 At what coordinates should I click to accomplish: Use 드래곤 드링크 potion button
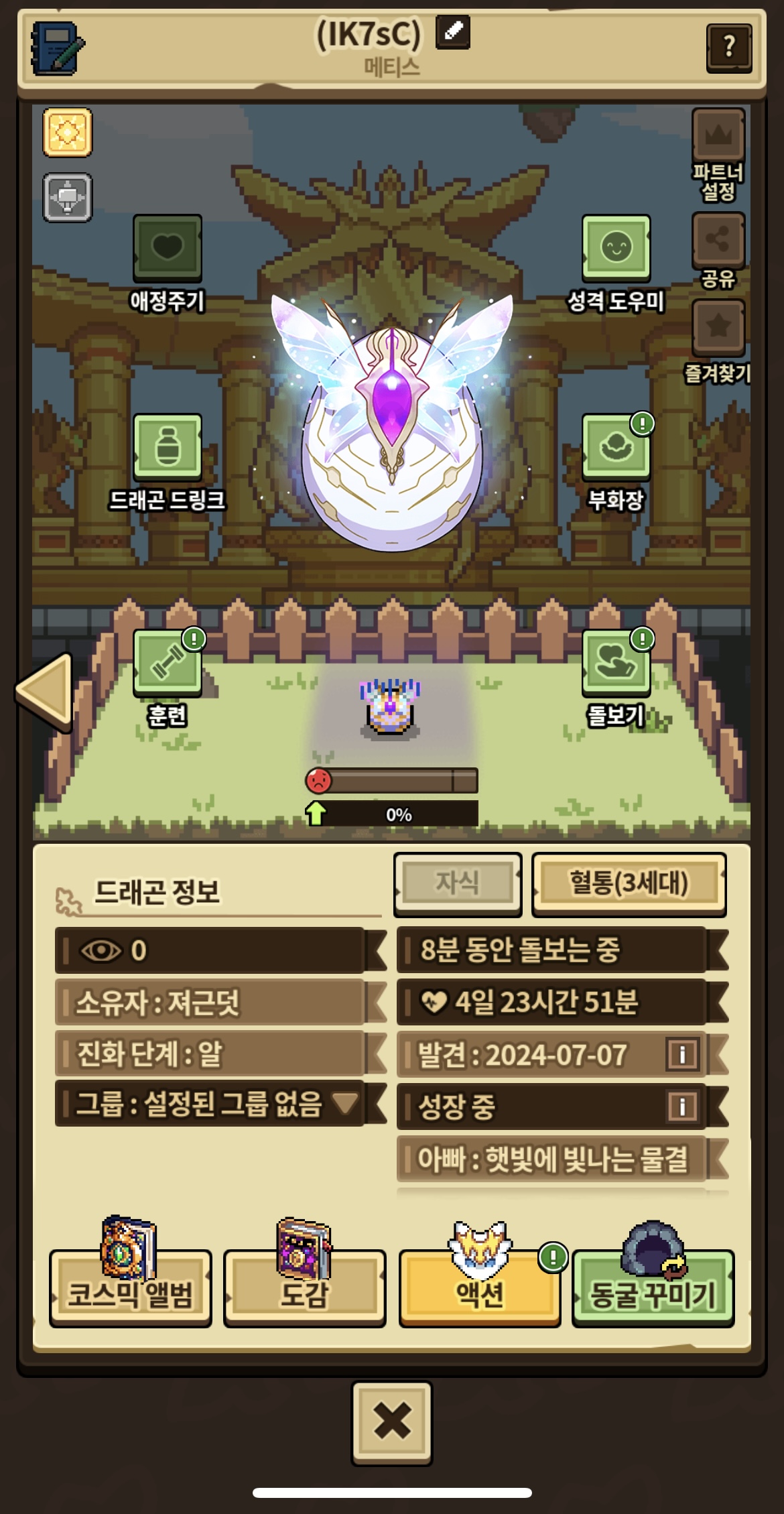tap(168, 447)
